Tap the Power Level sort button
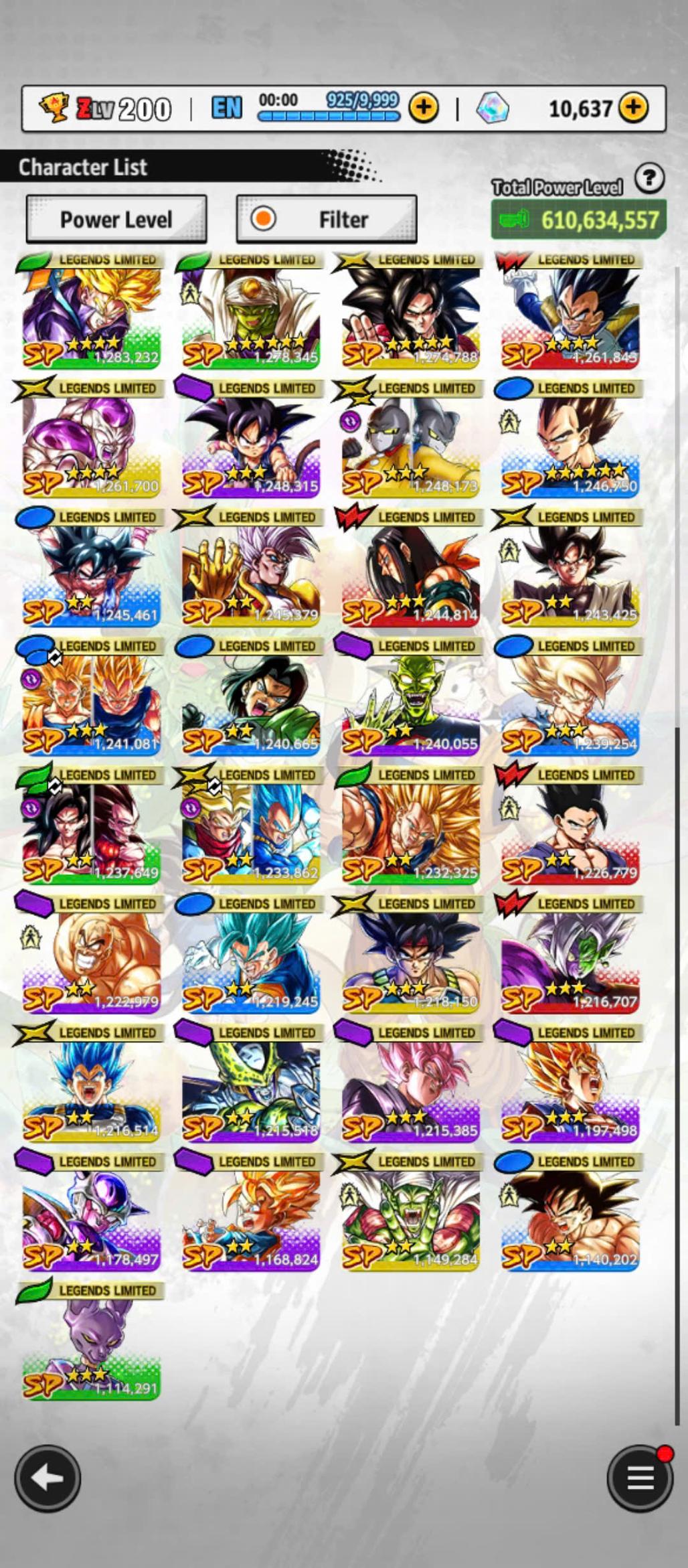 point(116,219)
